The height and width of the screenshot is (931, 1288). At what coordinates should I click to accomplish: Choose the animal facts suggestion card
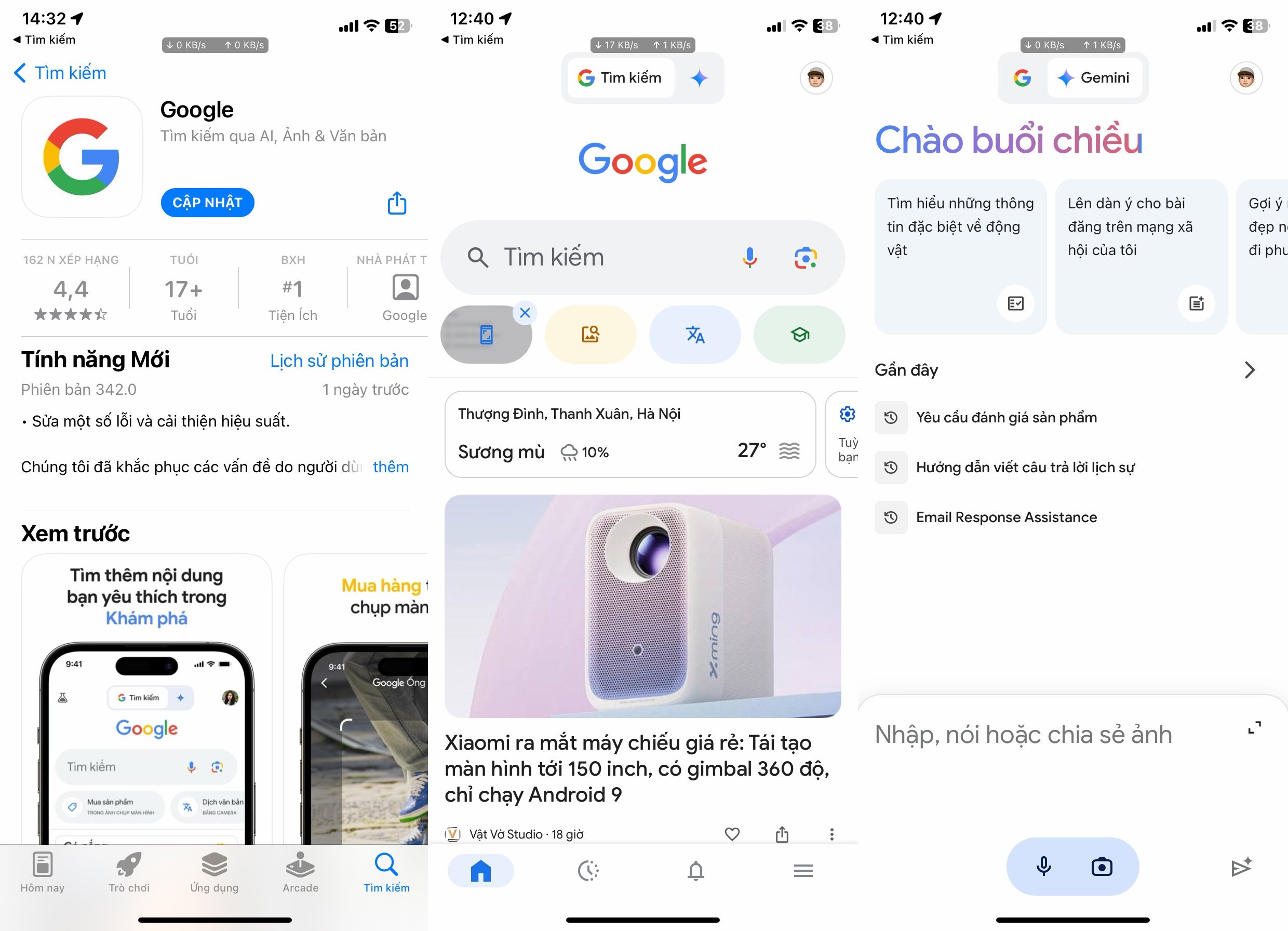pyautogui.click(x=960, y=256)
